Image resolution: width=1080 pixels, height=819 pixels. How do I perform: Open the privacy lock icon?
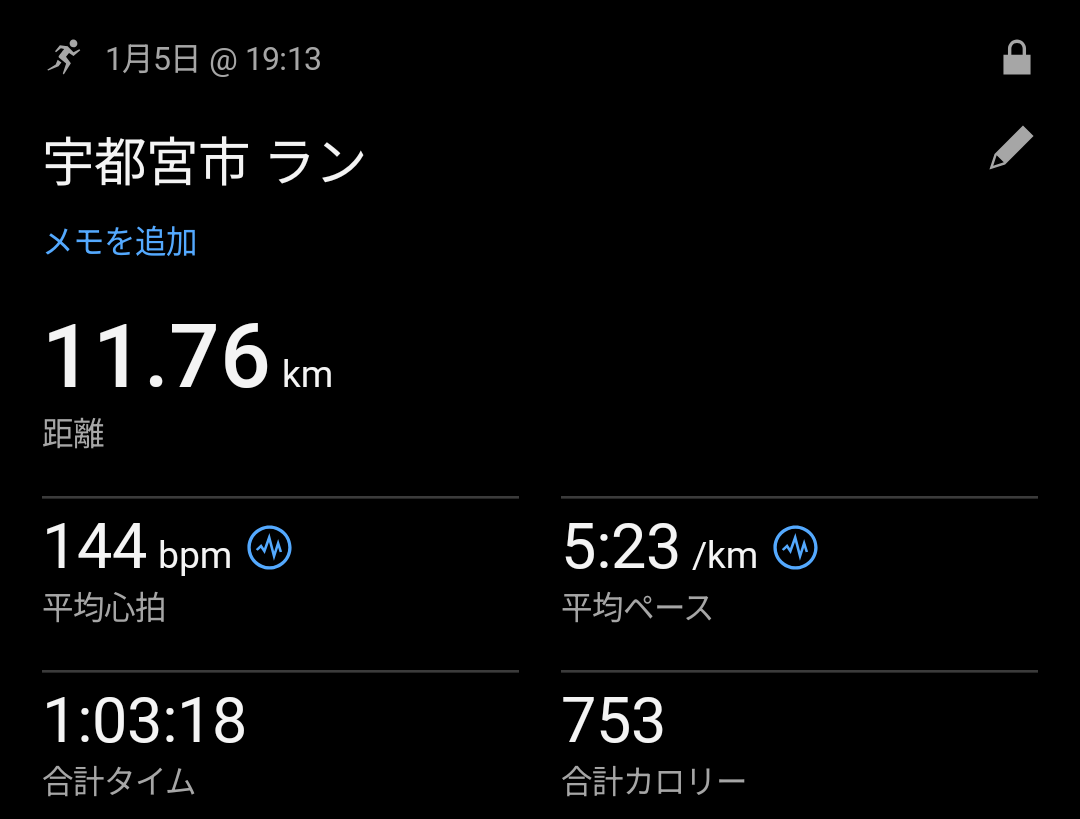tap(1017, 57)
